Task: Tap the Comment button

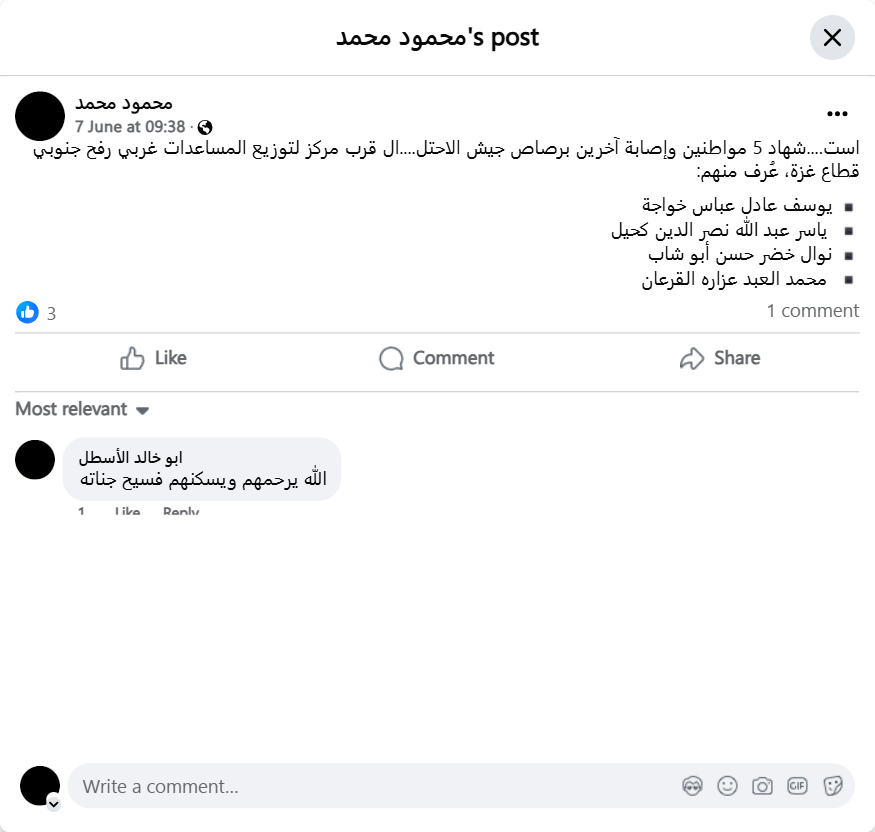Action: 437,358
